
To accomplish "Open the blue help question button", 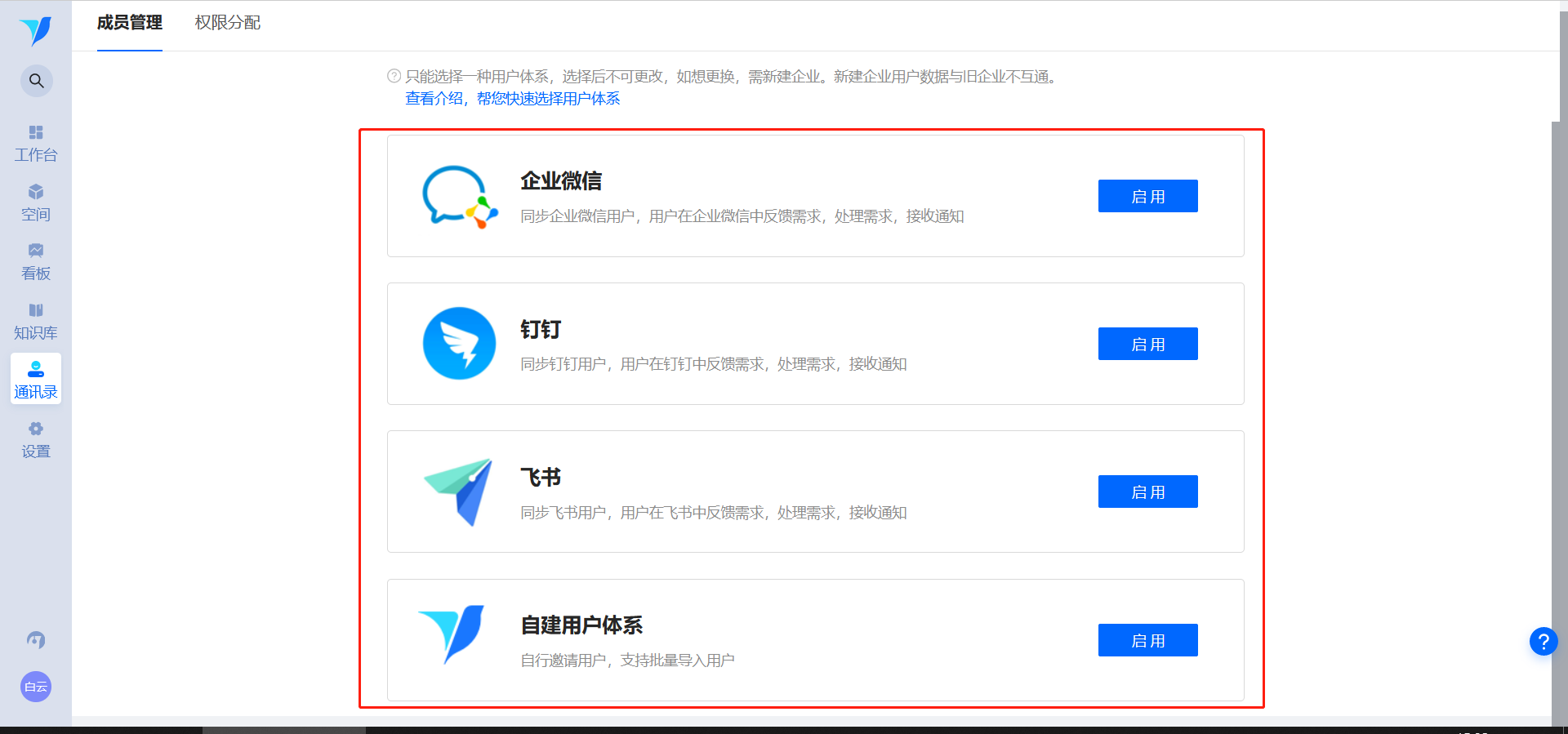I will click(x=1543, y=642).
